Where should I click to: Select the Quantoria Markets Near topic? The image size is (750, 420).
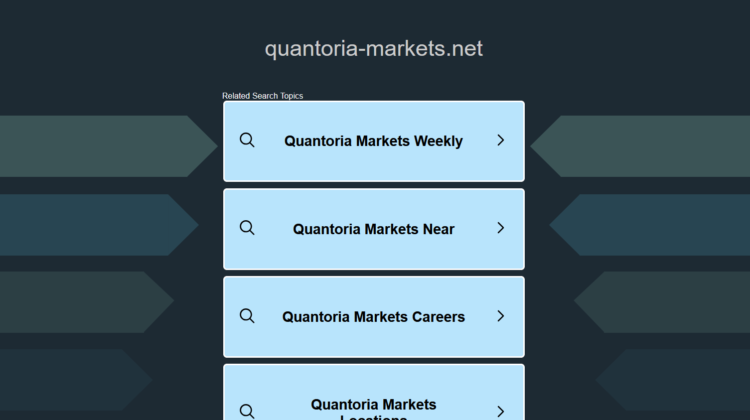373,229
